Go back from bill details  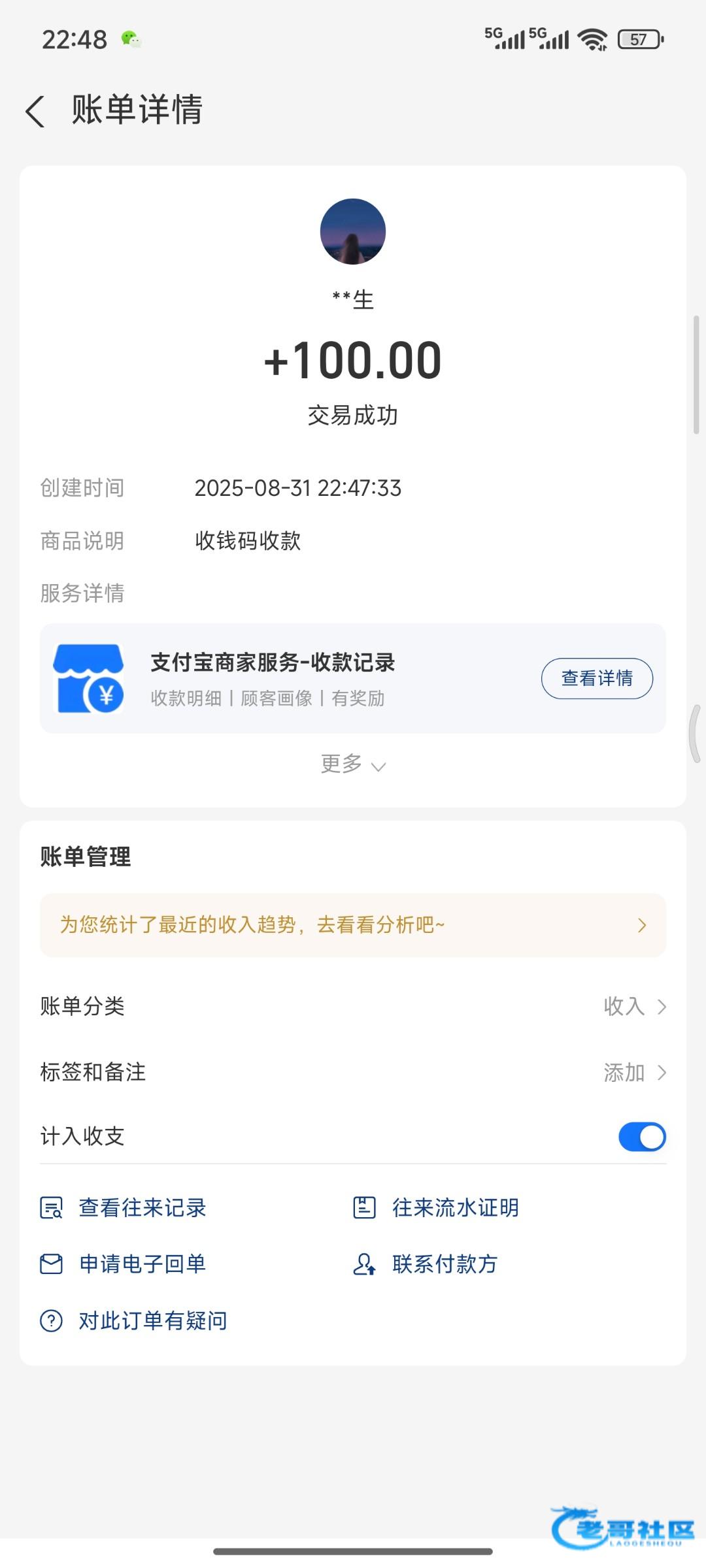(x=35, y=110)
